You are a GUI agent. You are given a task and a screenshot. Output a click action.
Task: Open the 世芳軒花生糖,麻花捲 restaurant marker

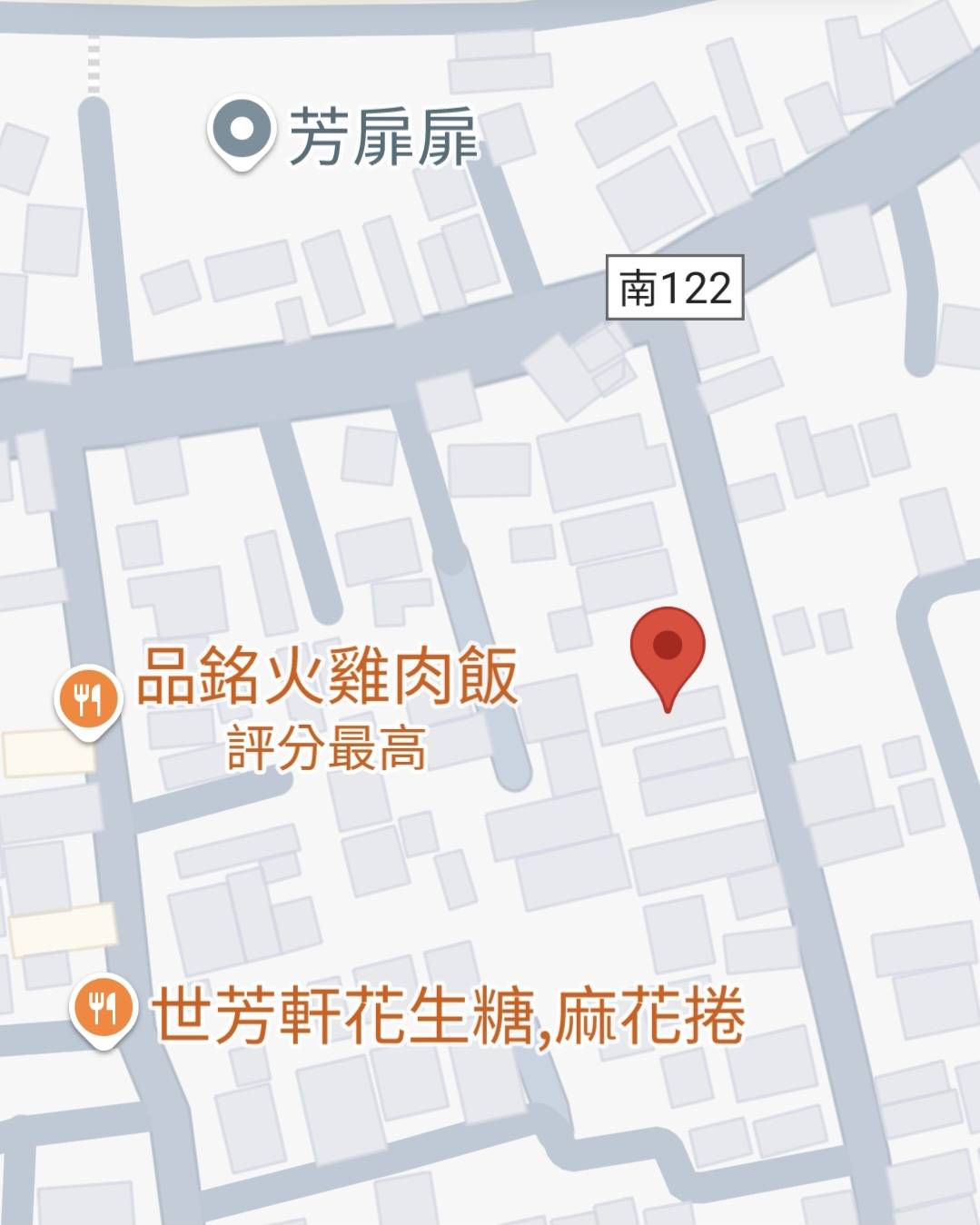pyautogui.click(x=104, y=1009)
